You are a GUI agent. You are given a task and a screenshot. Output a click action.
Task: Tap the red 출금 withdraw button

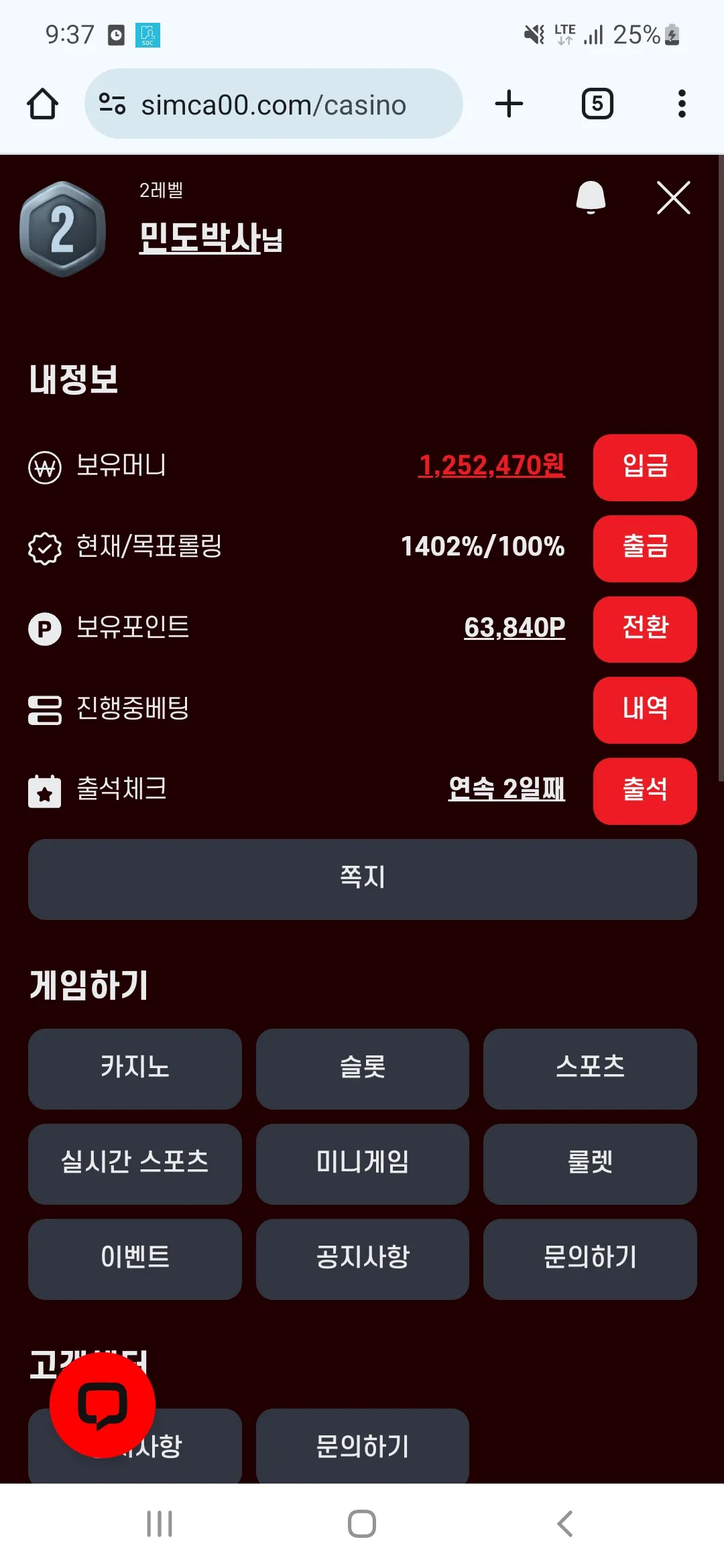click(645, 548)
